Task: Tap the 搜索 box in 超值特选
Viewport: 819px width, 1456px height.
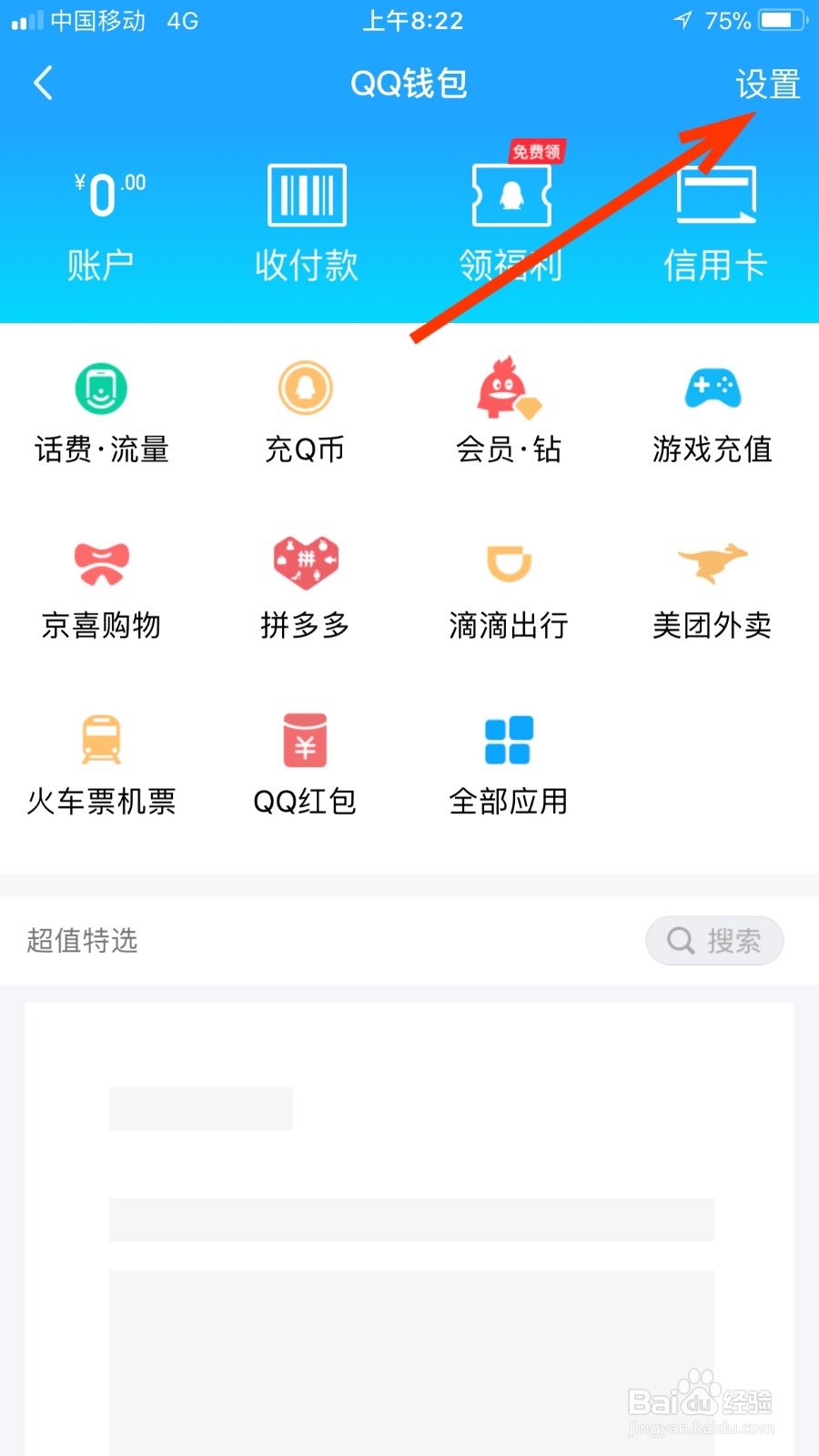Action: 714,940
